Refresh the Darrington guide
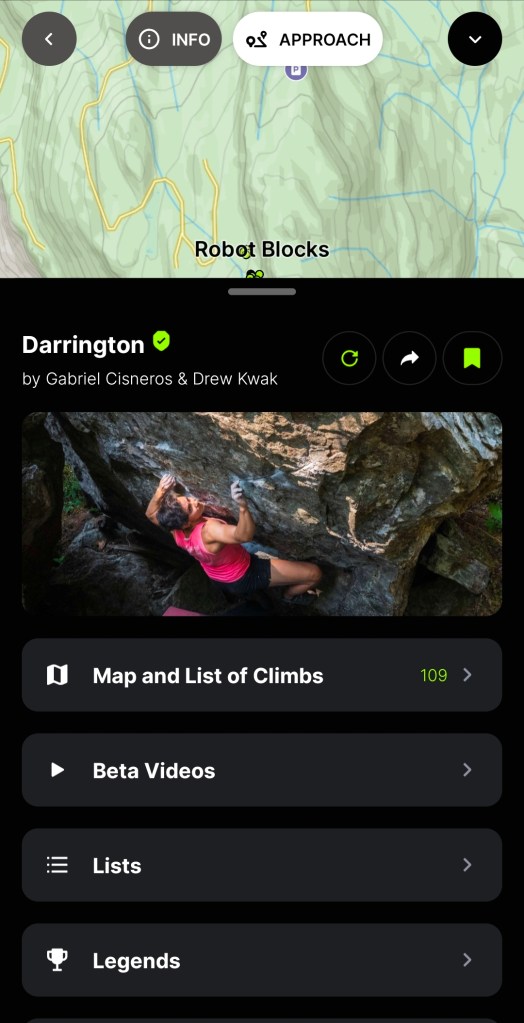The height and width of the screenshot is (1023, 524). [349, 358]
